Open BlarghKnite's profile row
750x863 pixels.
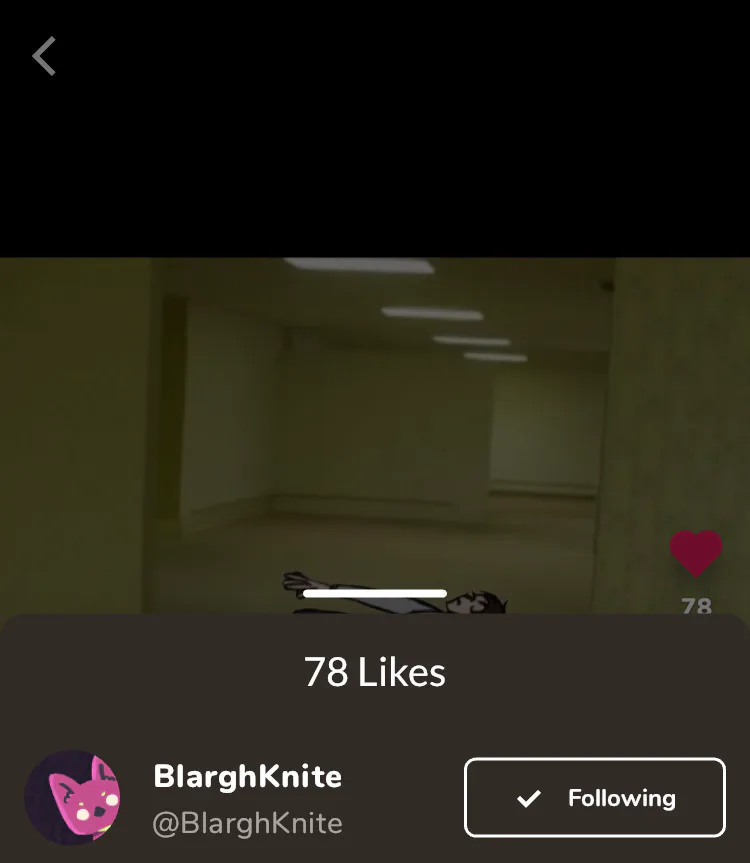[x=246, y=797]
